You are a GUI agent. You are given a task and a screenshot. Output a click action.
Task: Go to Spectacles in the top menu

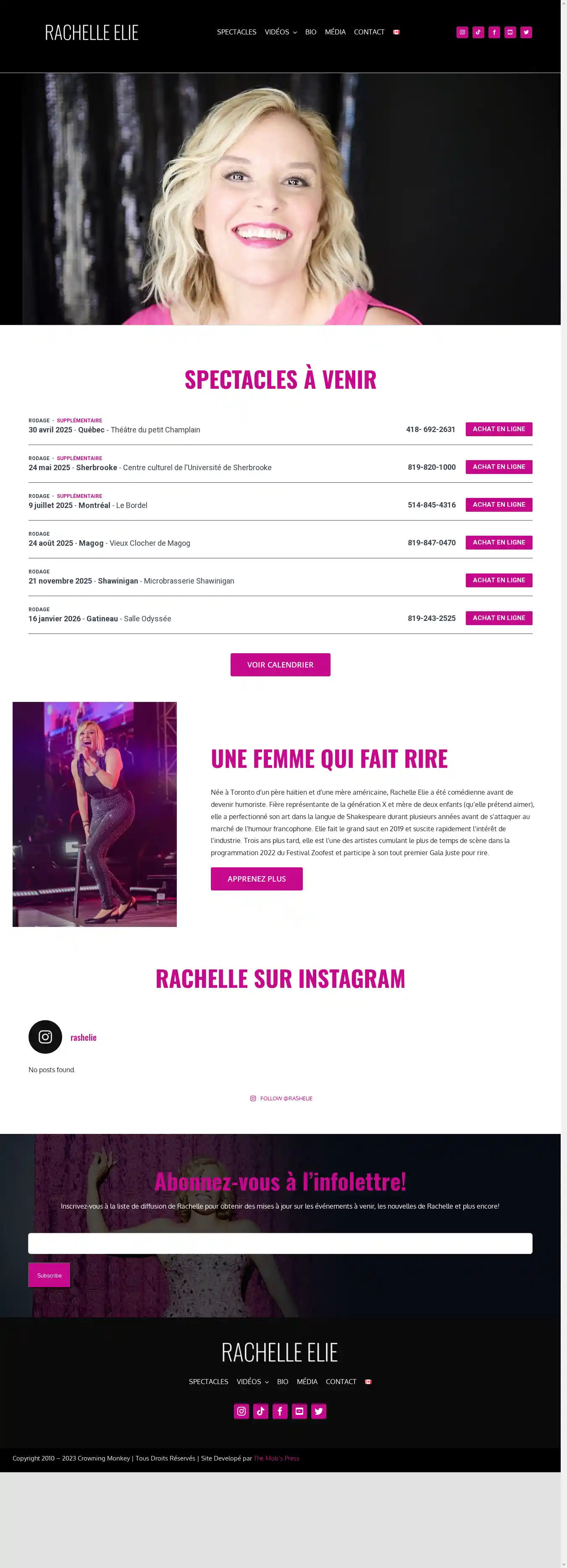(x=236, y=32)
